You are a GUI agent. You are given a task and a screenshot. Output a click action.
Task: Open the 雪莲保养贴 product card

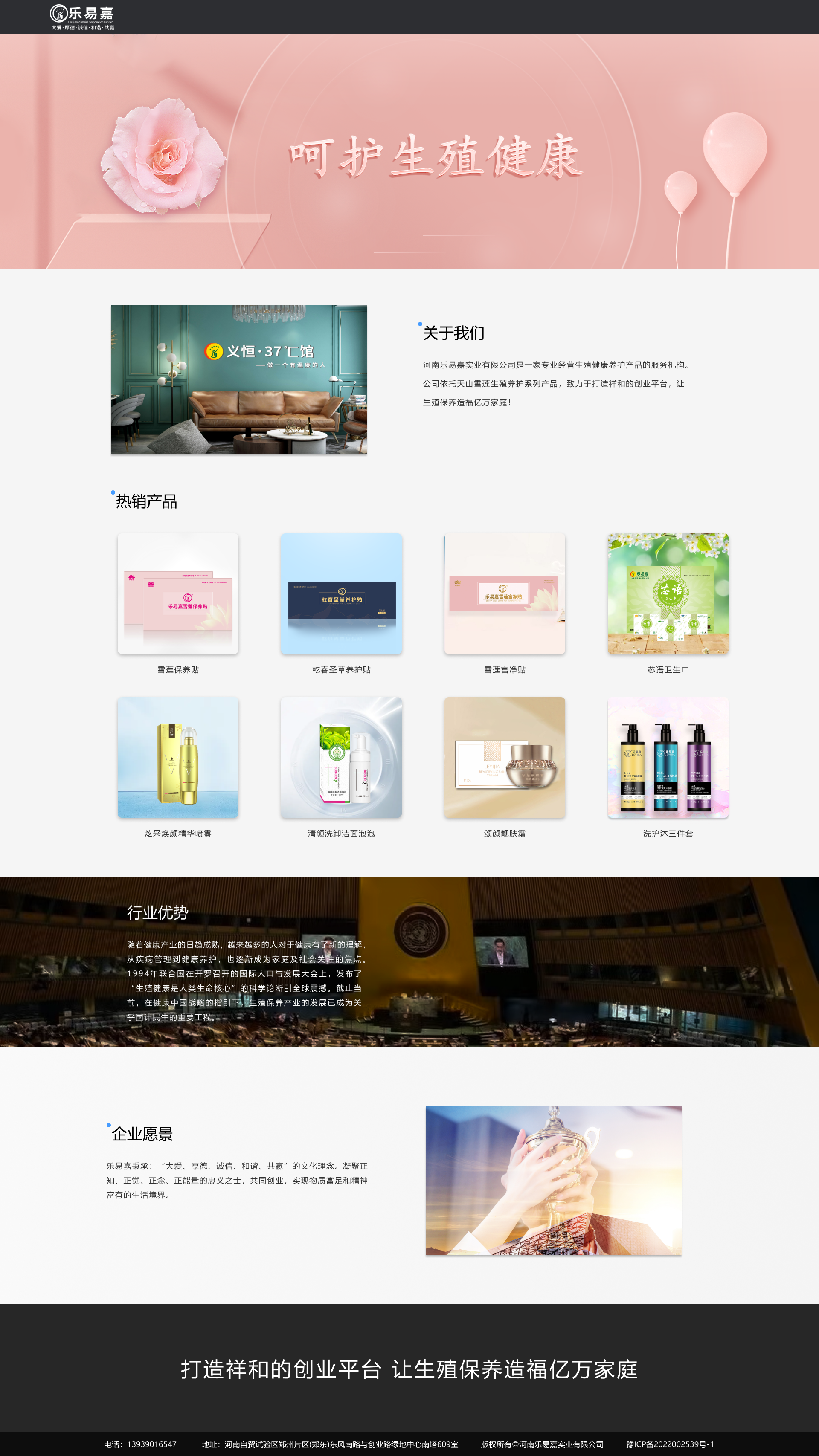click(177, 593)
